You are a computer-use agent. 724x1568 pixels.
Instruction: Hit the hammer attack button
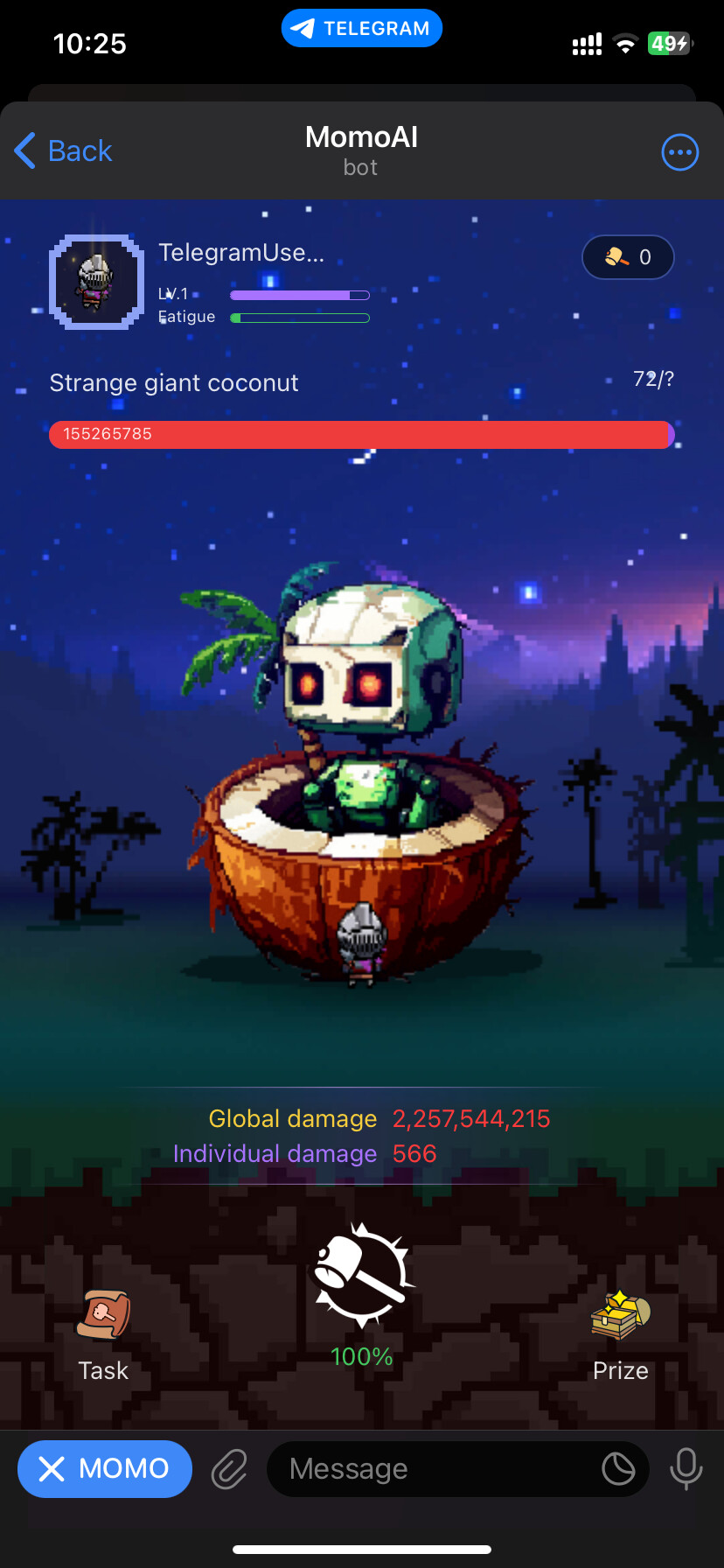point(362,1275)
